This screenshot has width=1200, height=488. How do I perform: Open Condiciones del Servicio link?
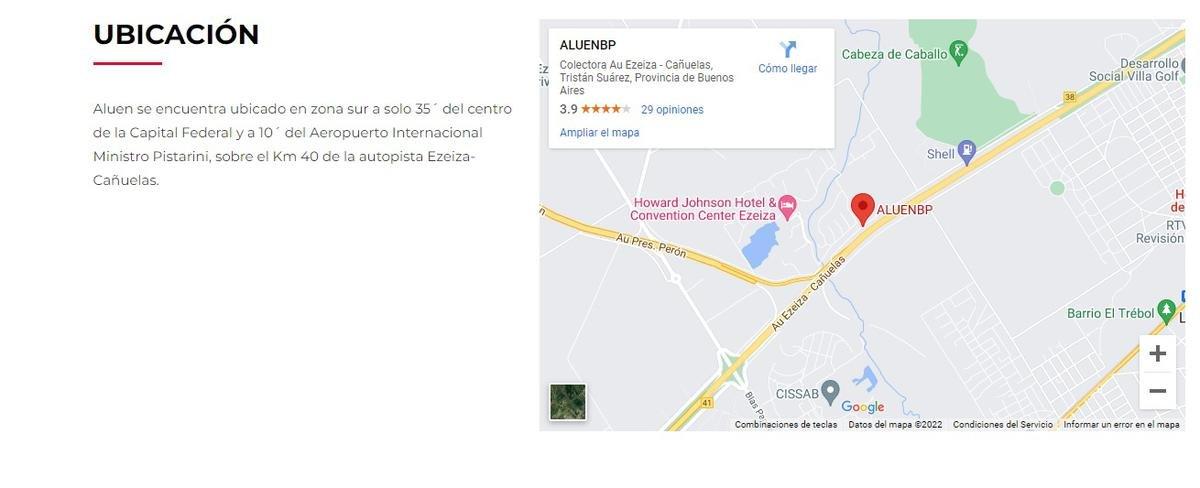[x=1002, y=425]
